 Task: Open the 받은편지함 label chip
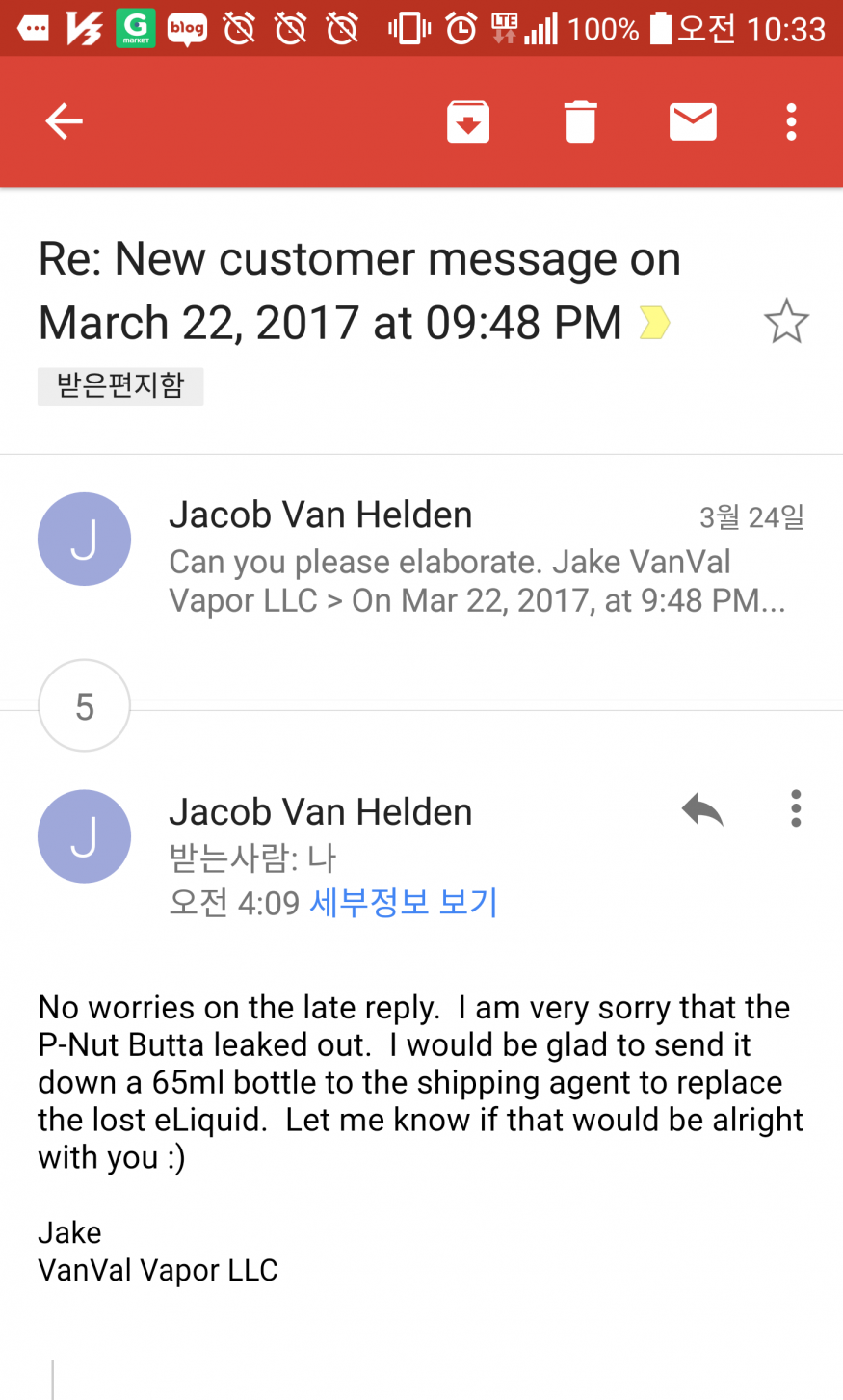pos(120,386)
